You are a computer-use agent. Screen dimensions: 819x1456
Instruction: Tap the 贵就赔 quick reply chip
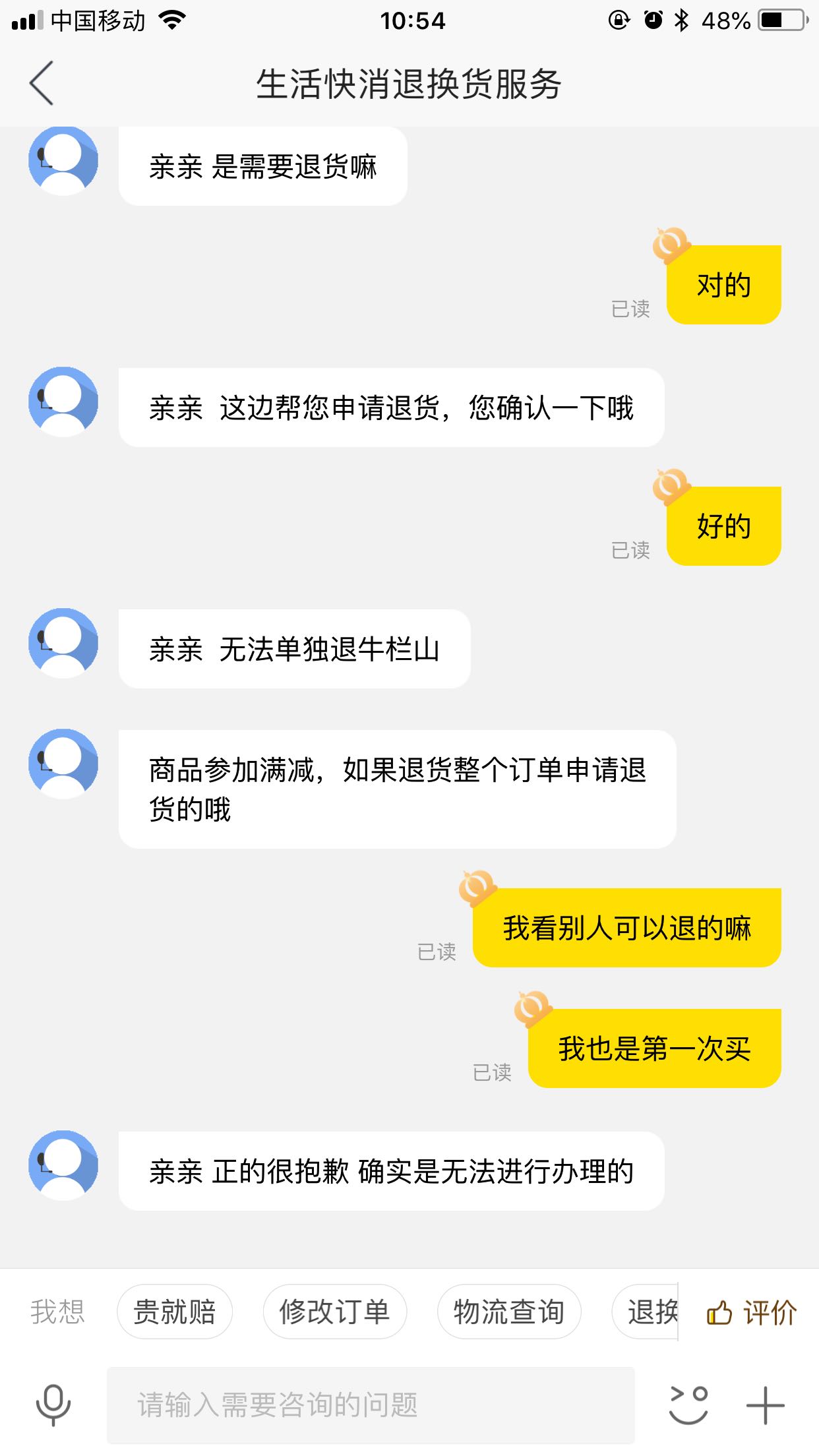[x=175, y=1312]
